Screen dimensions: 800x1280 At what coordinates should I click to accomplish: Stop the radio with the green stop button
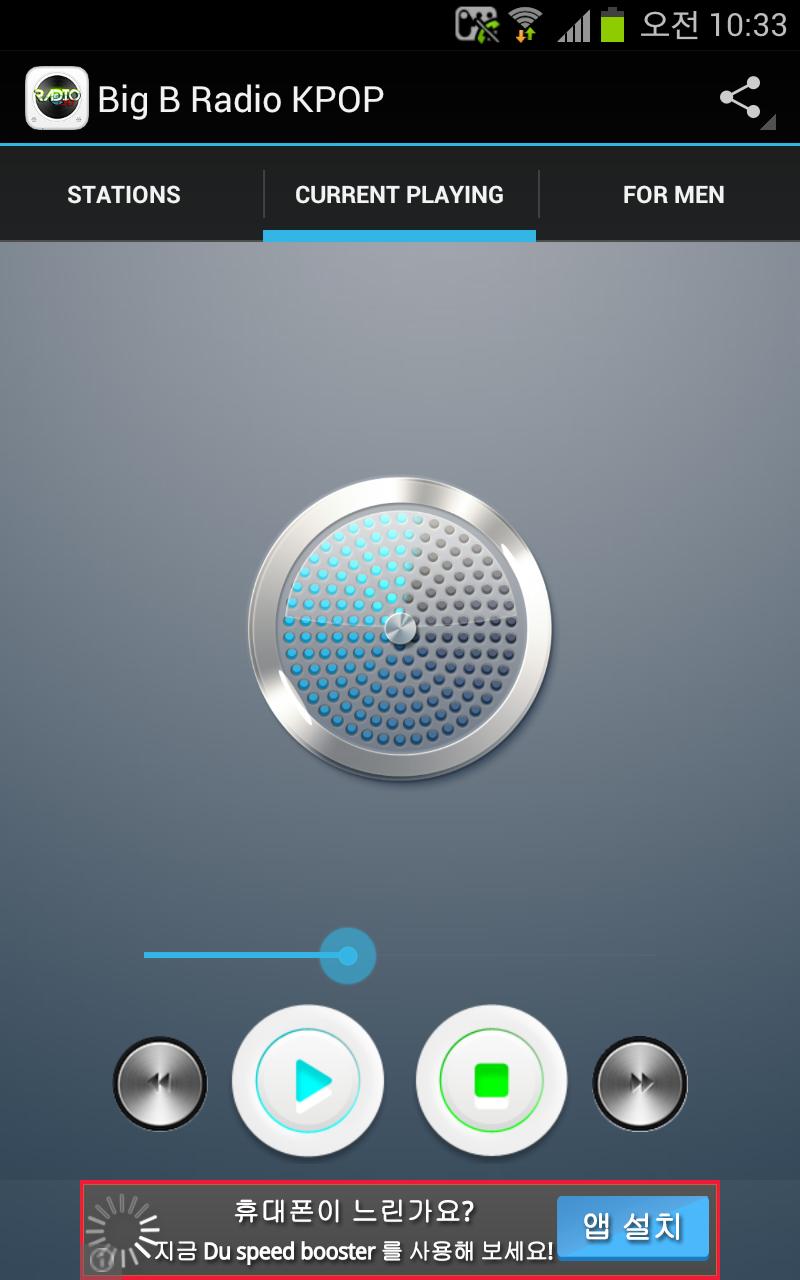pos(491,1081)
